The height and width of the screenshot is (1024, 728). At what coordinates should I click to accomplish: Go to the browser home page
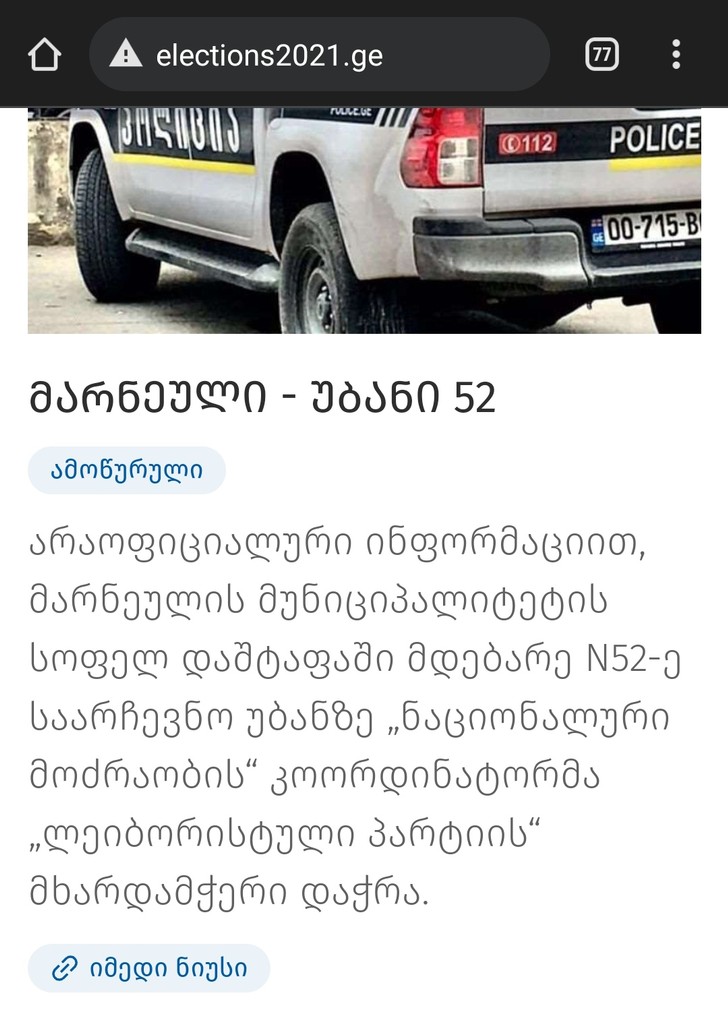pyautogui.click(x=45, y=55)
